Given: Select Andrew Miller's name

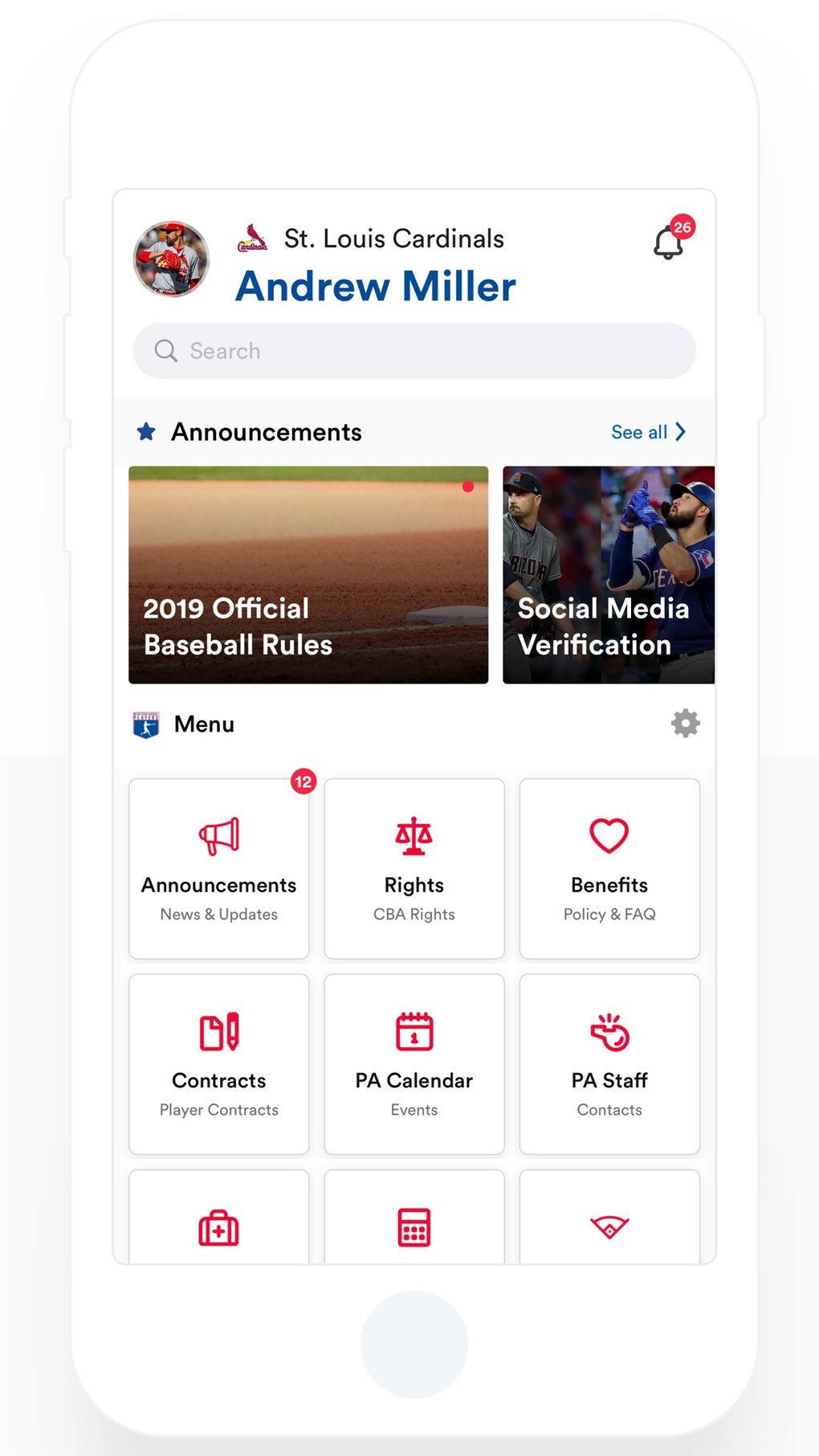Looking at the screenshot, I should pyautogui.click(x=376, y=287).
